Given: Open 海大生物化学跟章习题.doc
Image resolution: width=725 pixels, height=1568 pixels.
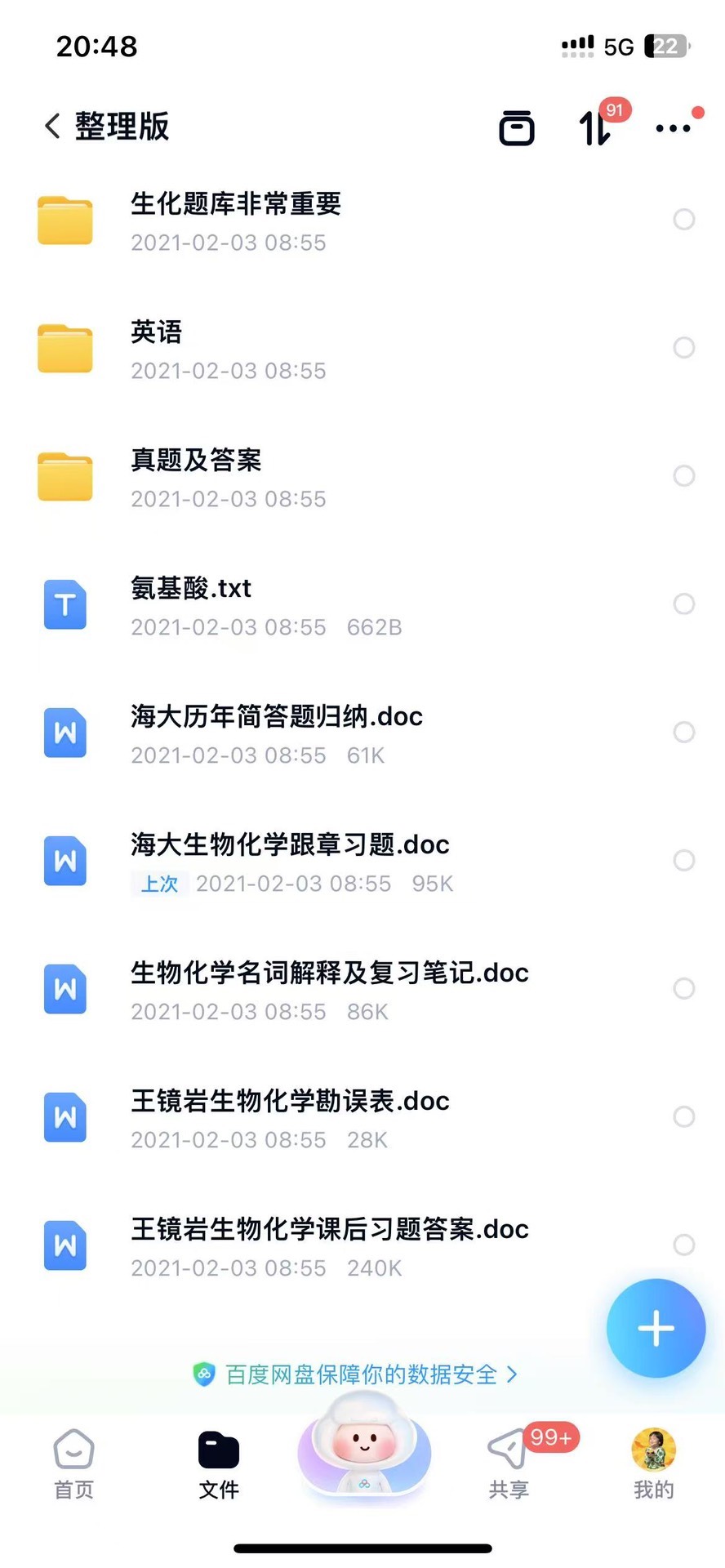Looking at the screenshot, I should 362,862.
